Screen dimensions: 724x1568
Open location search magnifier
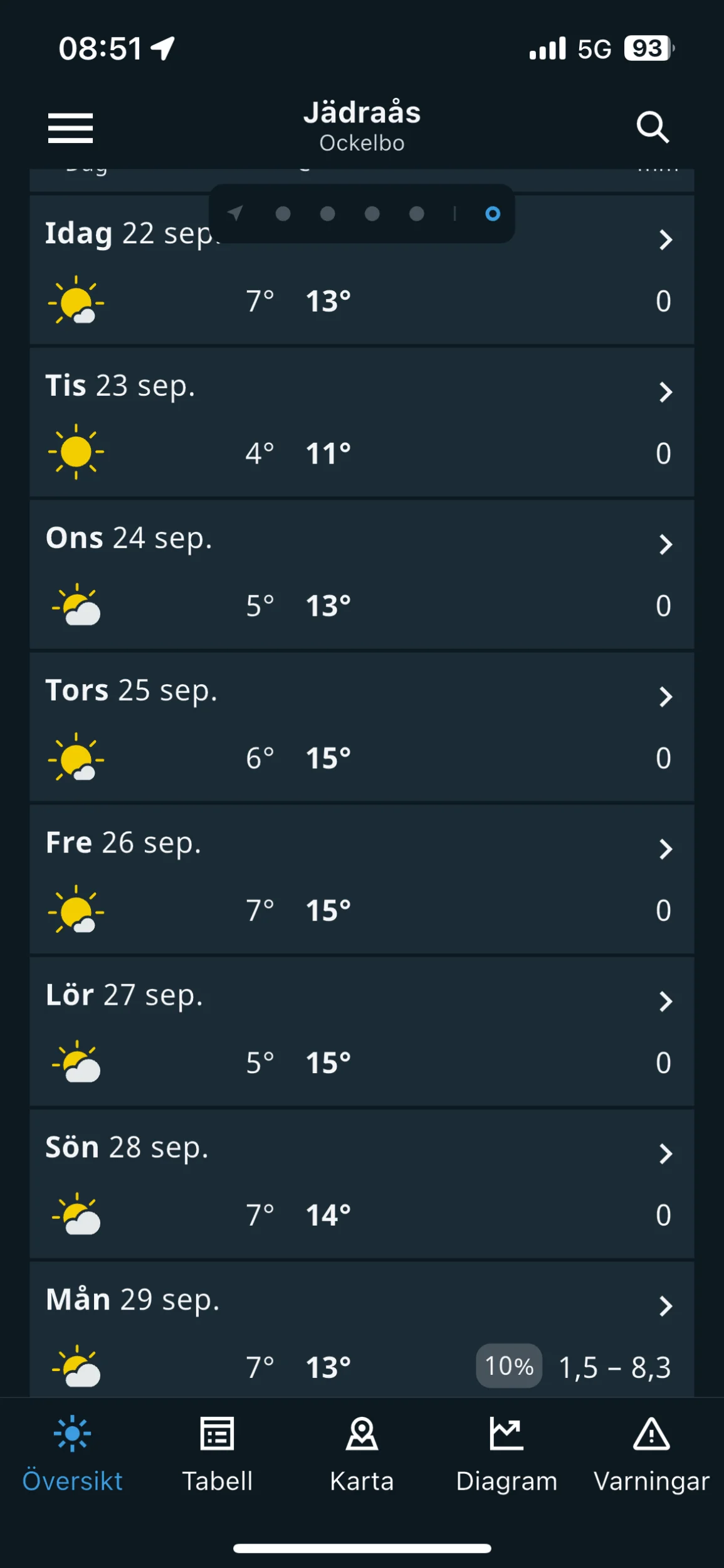(x=653, y=127)
